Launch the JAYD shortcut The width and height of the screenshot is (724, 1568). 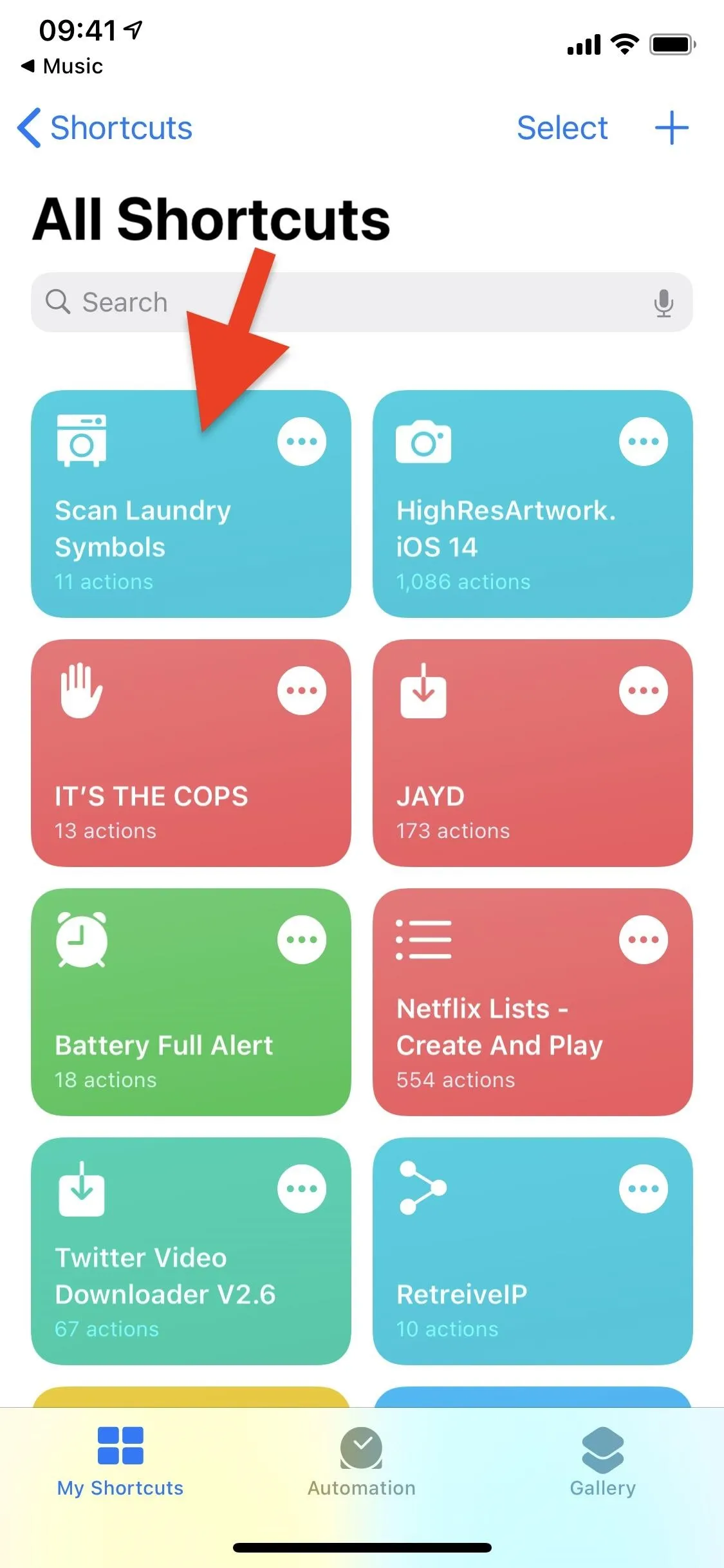pos(532,753)
